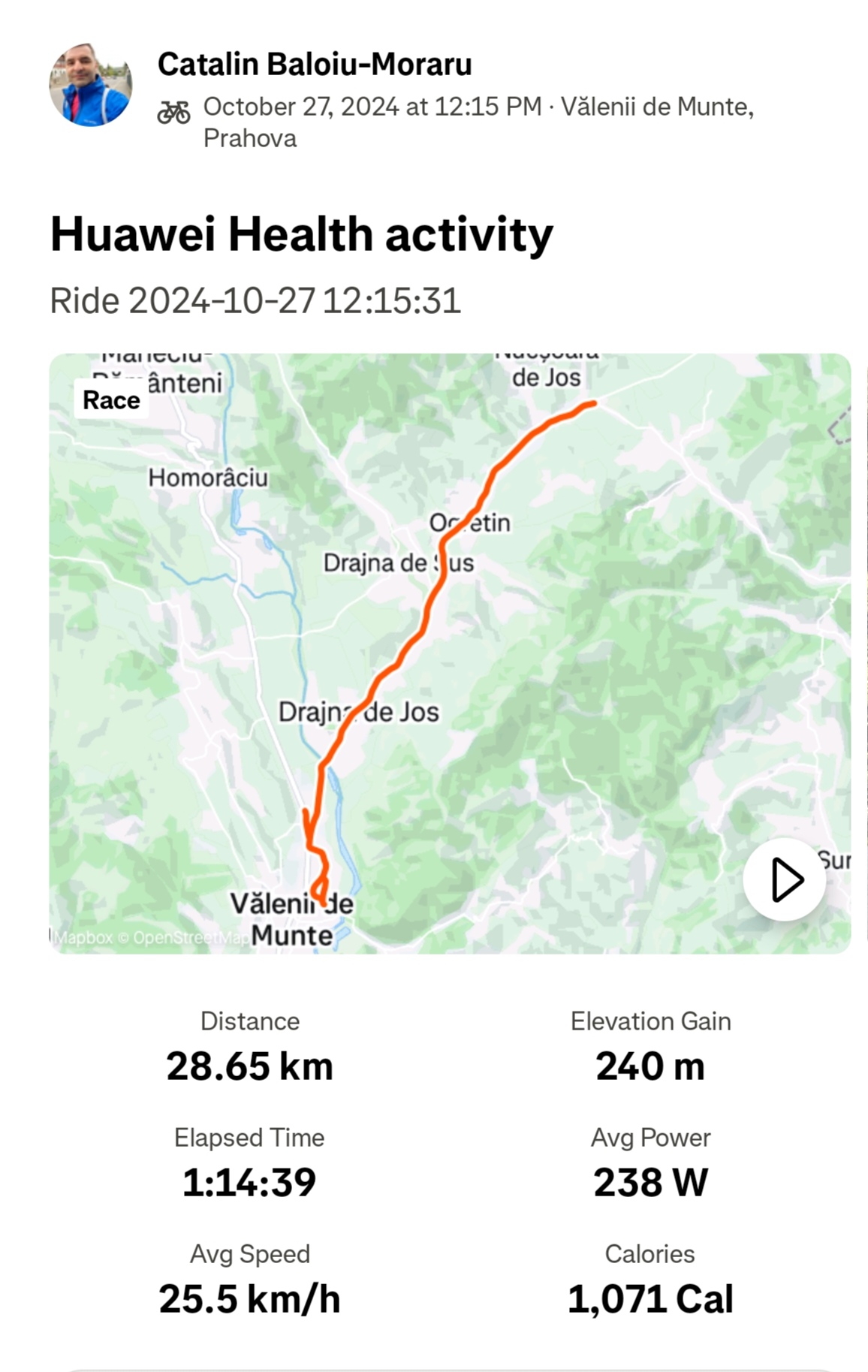
Task: View Catalin Baloiu-Moraru's athlete profile name
Action: [x=315, y=65]
